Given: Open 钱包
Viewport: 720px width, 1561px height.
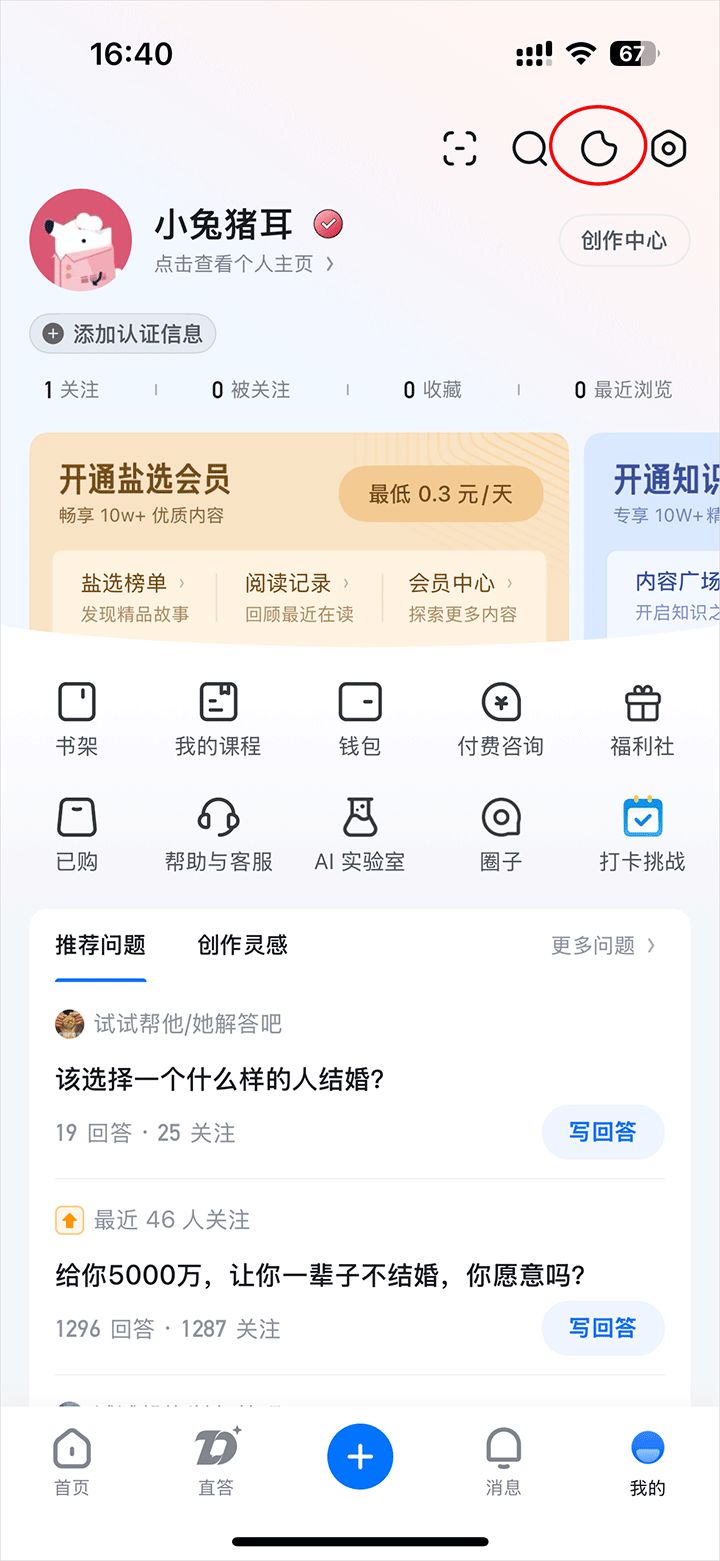Looking at the screenshot, I should click(x=360, y=719).
